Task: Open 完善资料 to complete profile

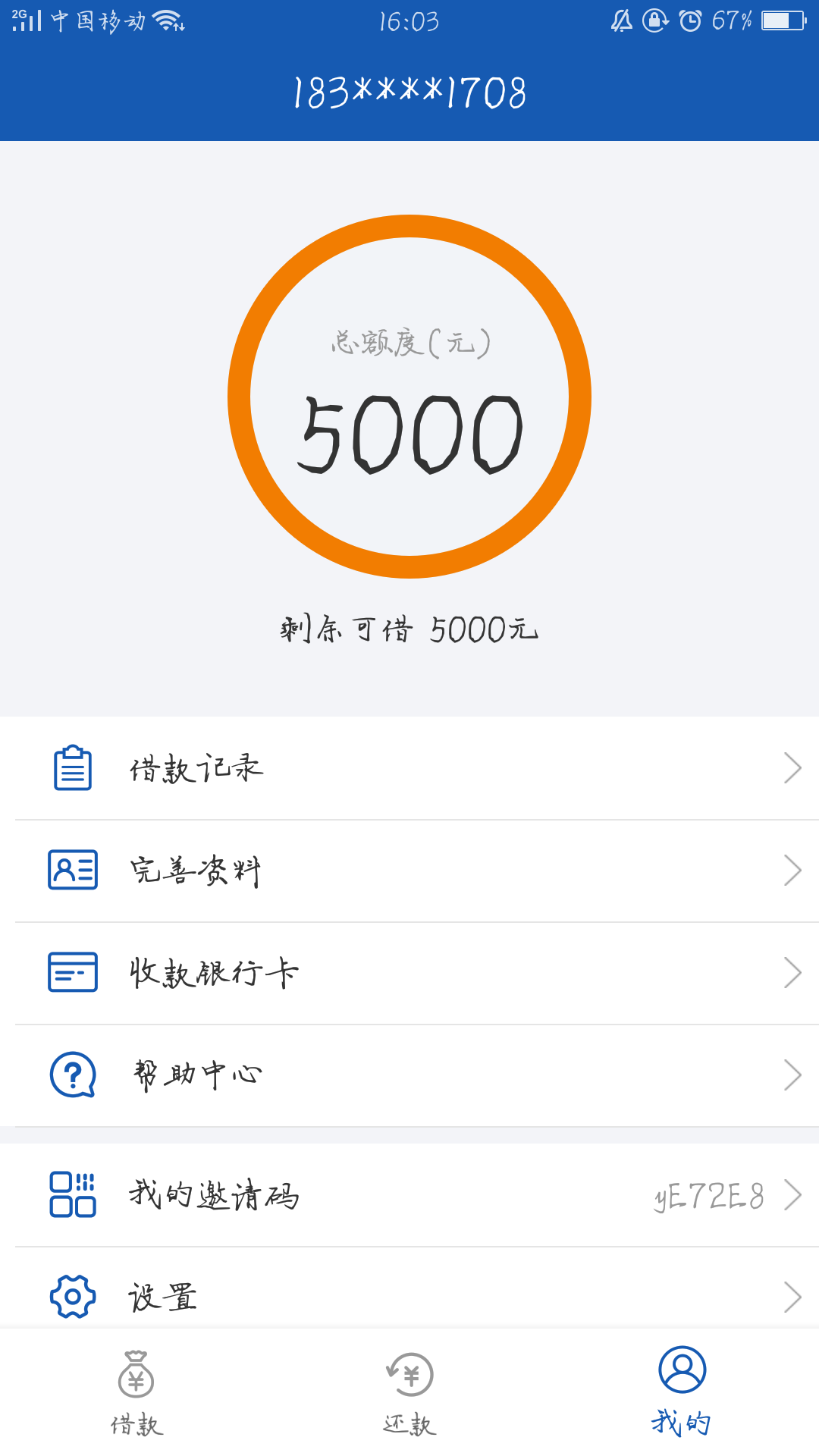Action: (x=409, y=871)
